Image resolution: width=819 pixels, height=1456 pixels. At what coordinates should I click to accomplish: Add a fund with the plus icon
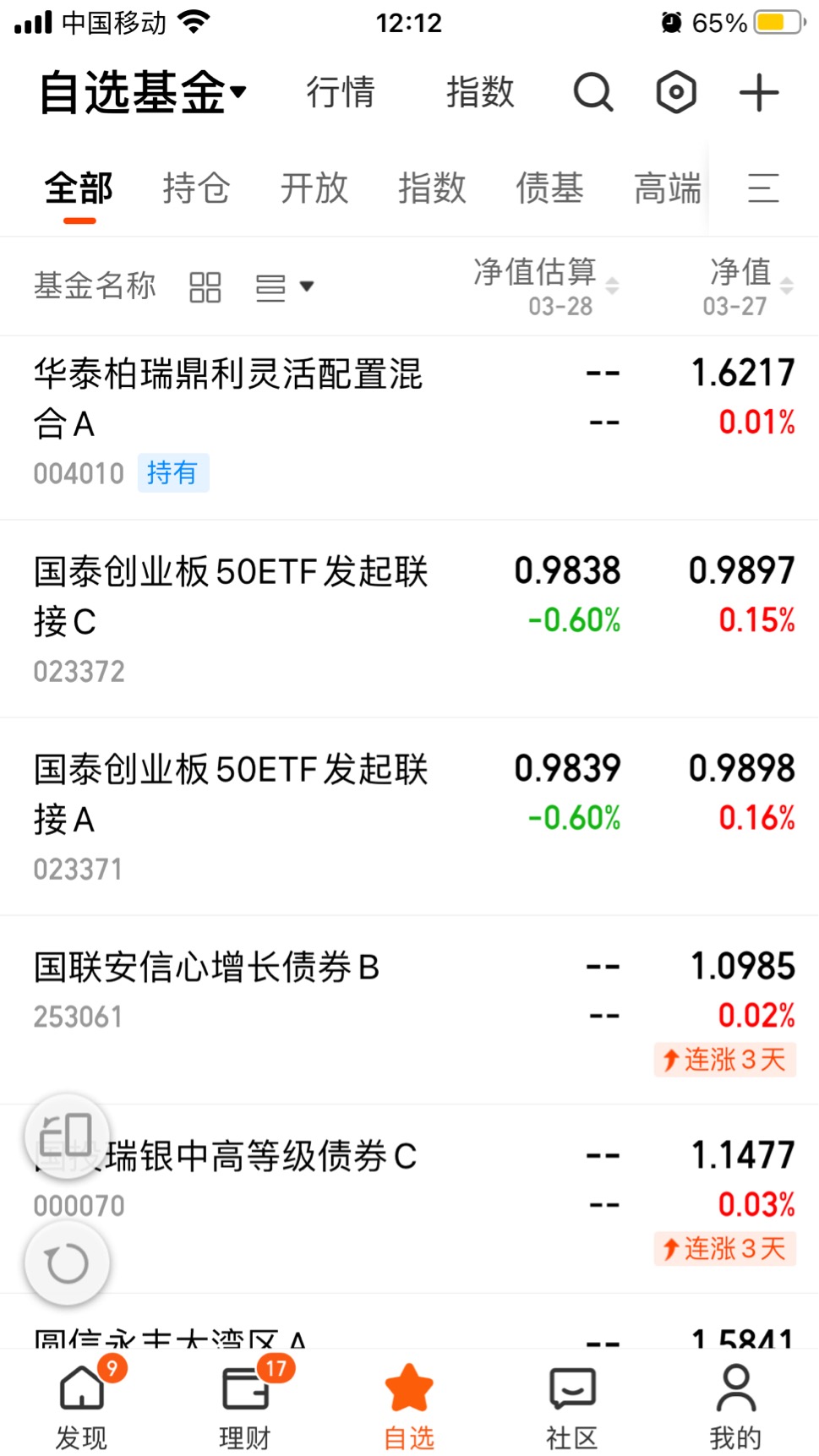[759, 92]
